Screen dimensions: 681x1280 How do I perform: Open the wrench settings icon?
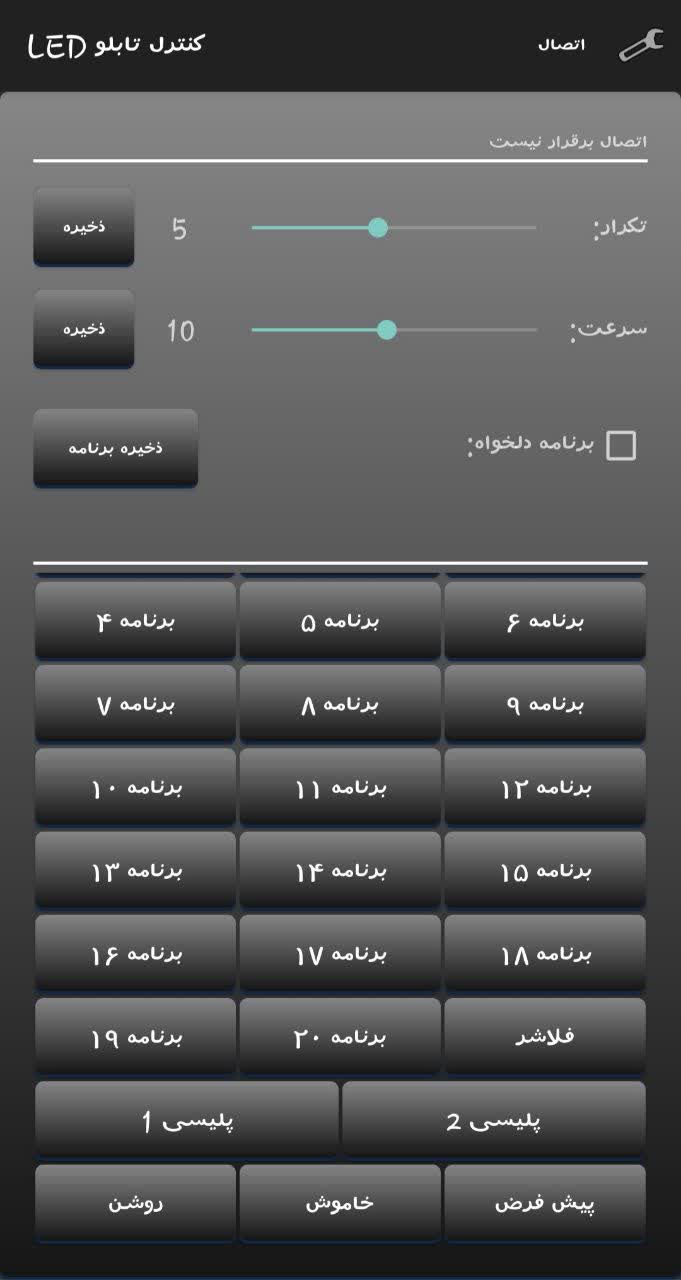641,45
